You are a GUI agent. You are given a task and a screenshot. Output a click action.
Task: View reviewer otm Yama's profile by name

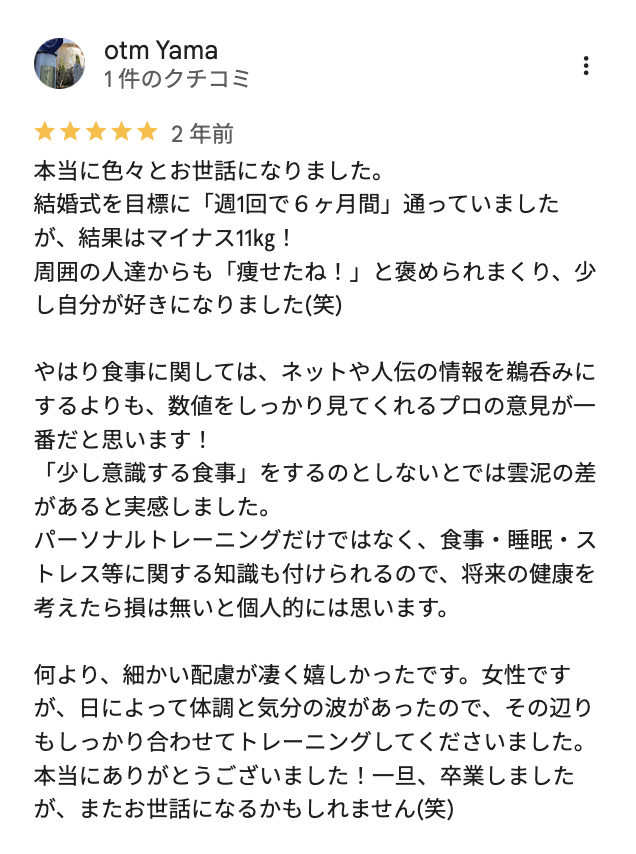[160, 51]
